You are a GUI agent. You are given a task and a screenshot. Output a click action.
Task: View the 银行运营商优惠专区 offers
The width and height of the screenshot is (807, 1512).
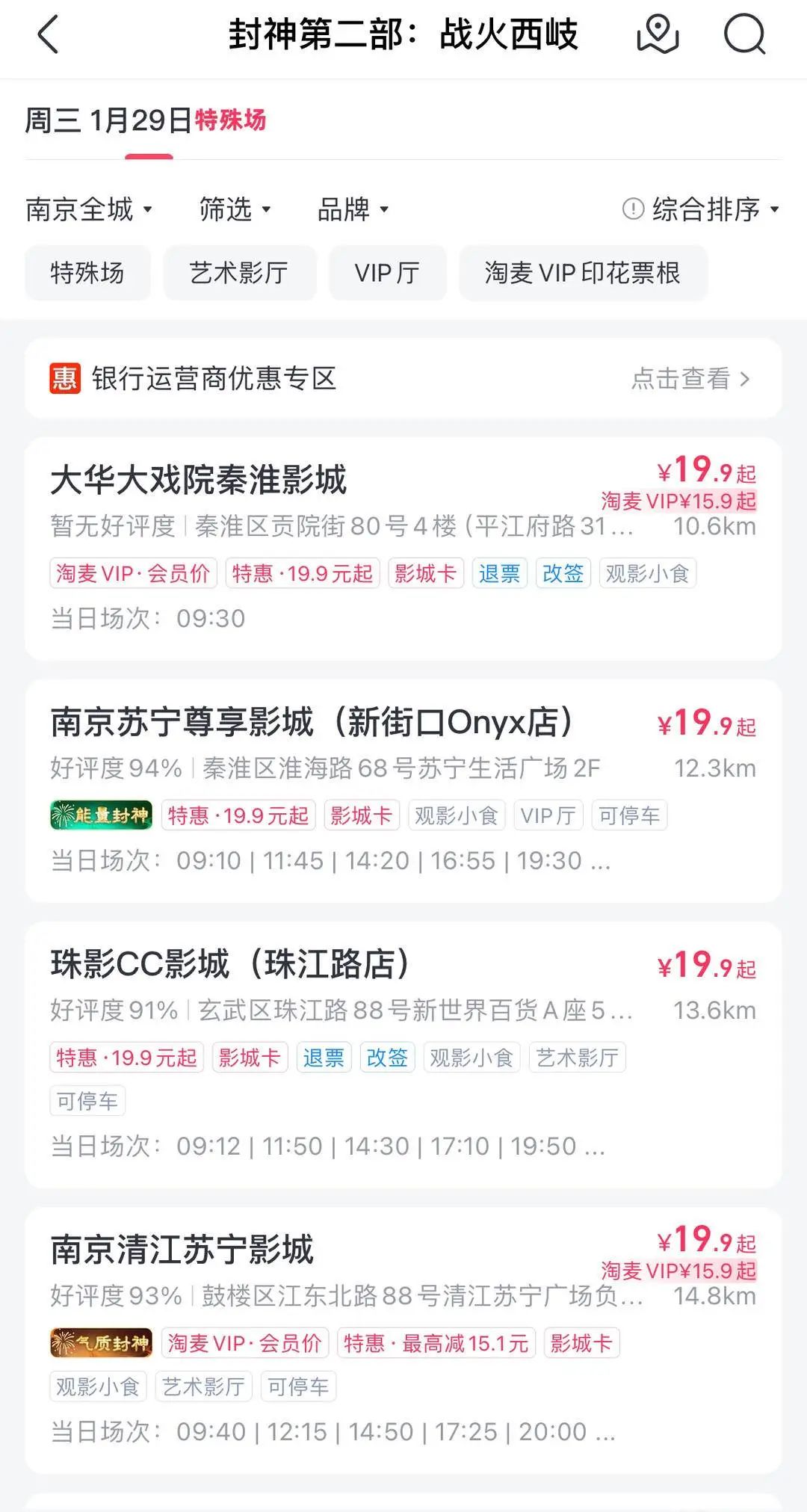[x=403, y=378]
